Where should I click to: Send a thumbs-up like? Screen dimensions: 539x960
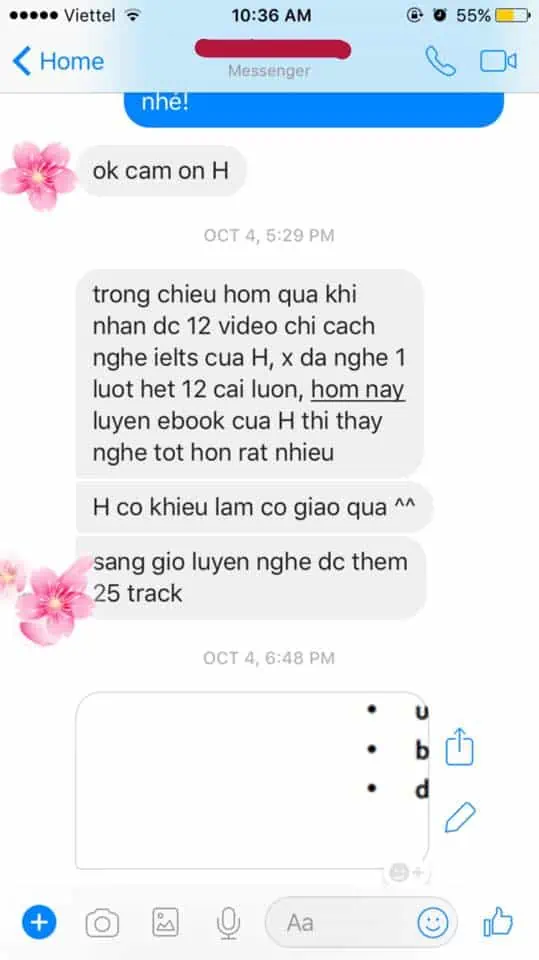tap(498, 921)
